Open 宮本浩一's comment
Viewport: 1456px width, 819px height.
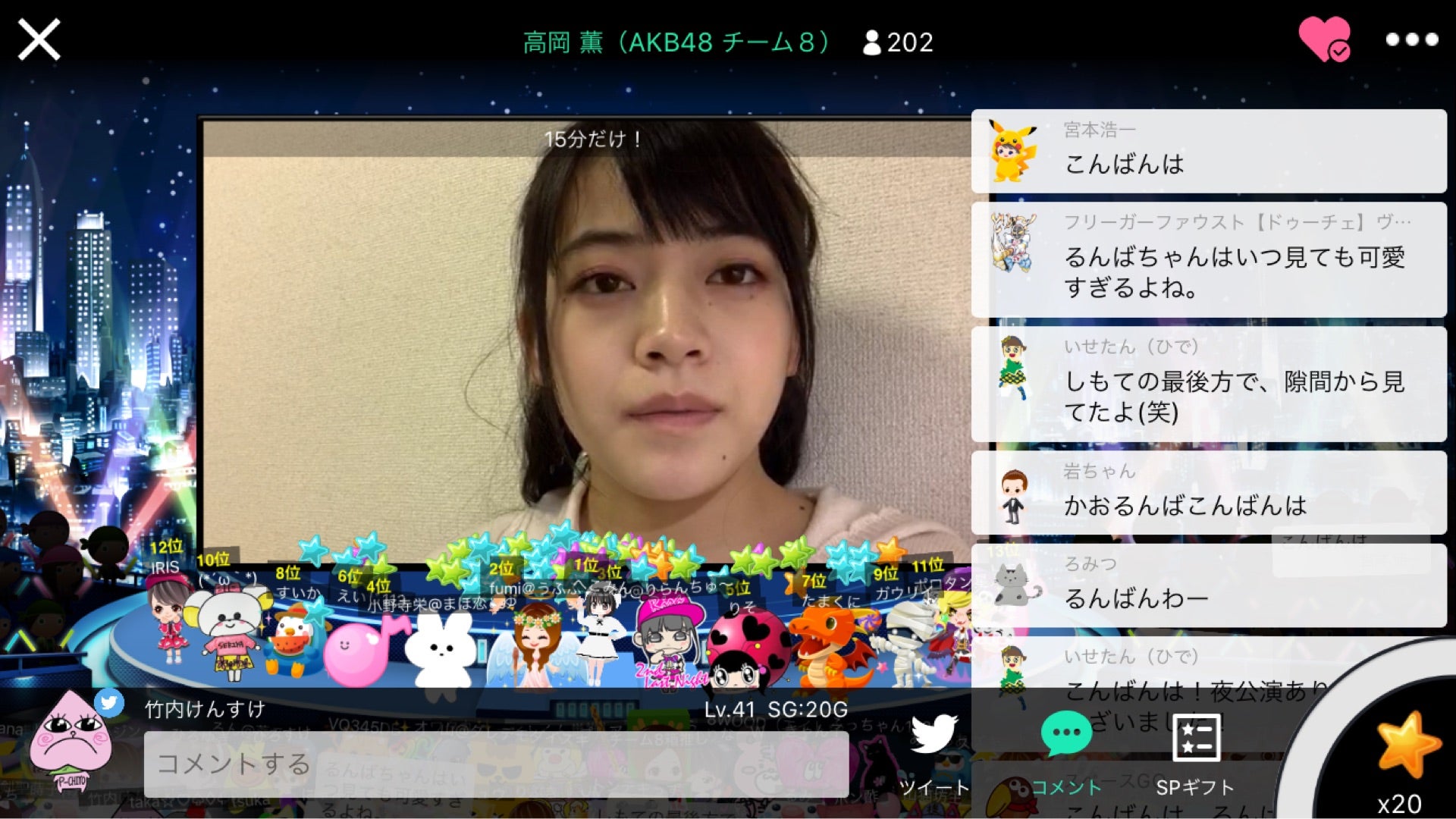1209,152
